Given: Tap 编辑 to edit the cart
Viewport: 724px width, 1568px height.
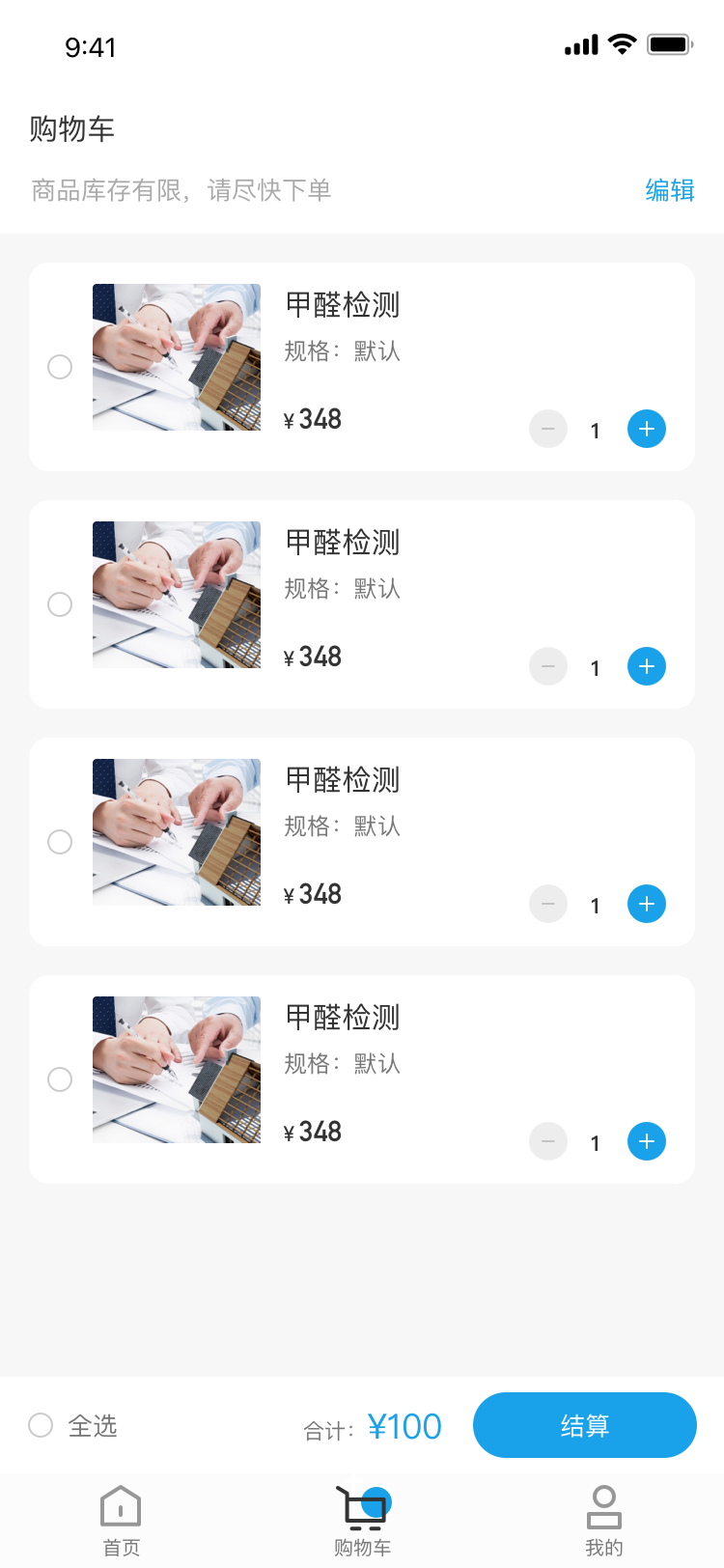Looking at the screenshot, I should click(669, 190).
